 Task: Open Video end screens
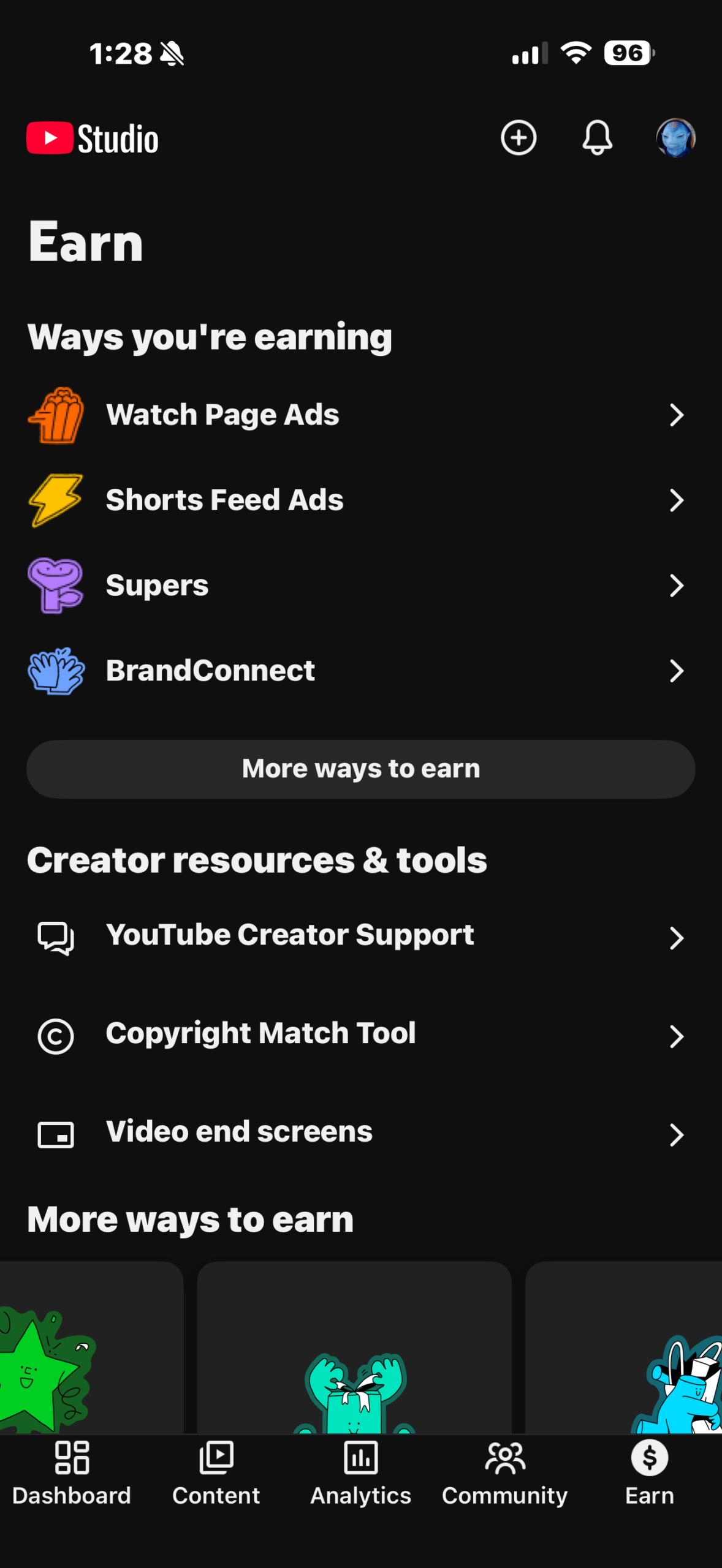coord(360,1133)
